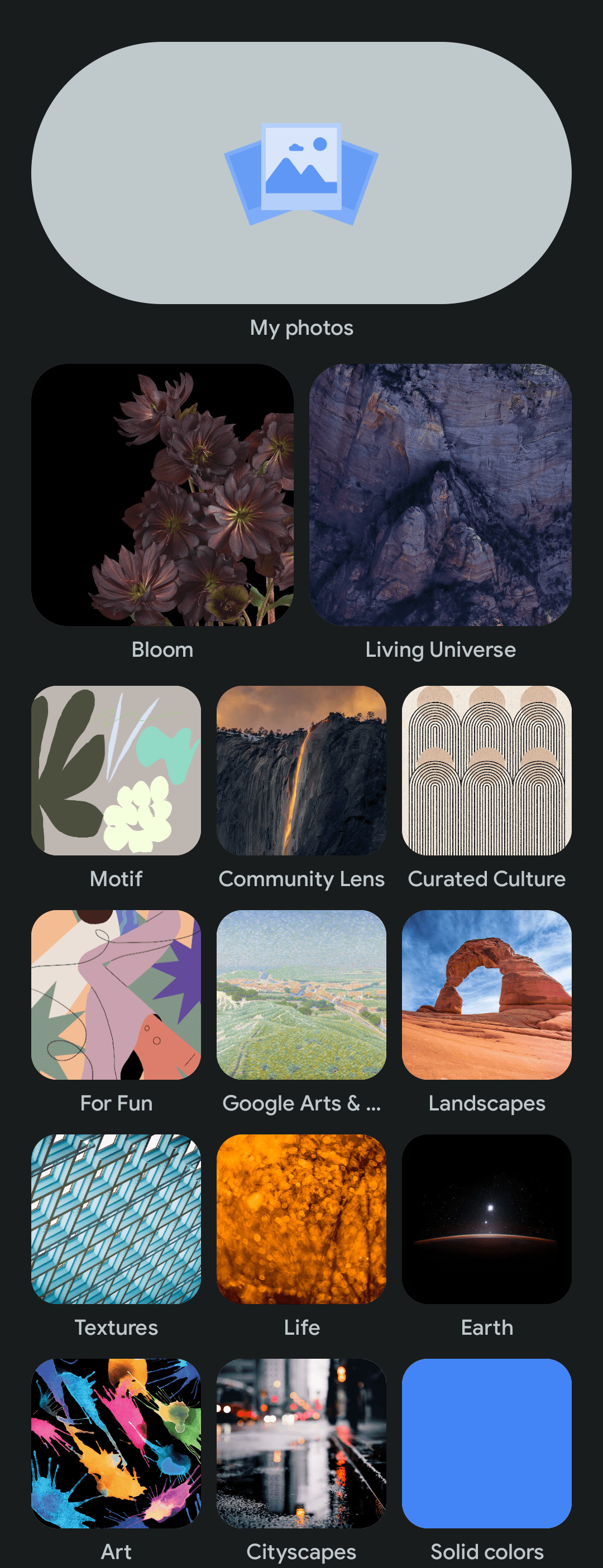Browse the Art wallpaper category
The height and width of the screenshot is (1568, 603).
tap(116, 1442)
